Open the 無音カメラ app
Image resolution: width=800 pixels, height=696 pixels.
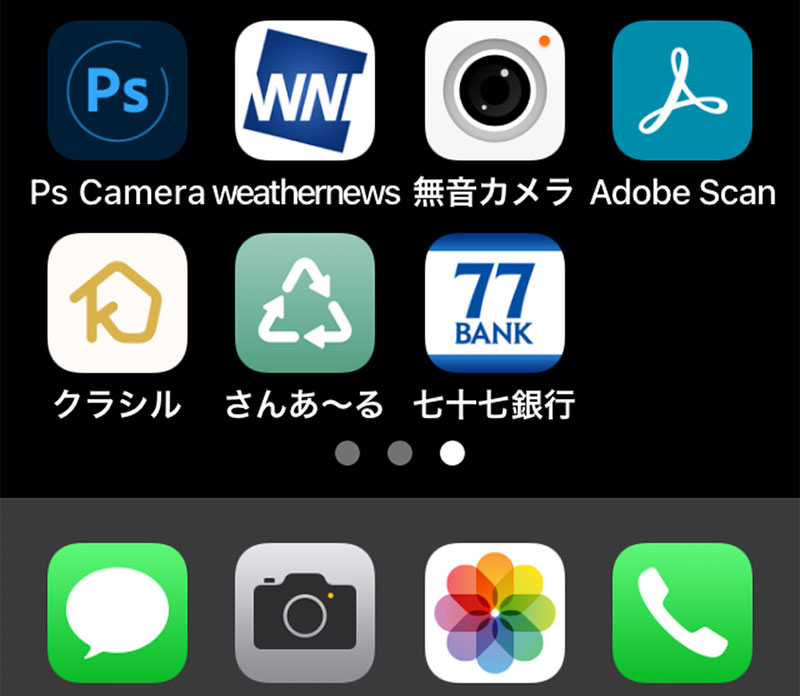(494, 90)
